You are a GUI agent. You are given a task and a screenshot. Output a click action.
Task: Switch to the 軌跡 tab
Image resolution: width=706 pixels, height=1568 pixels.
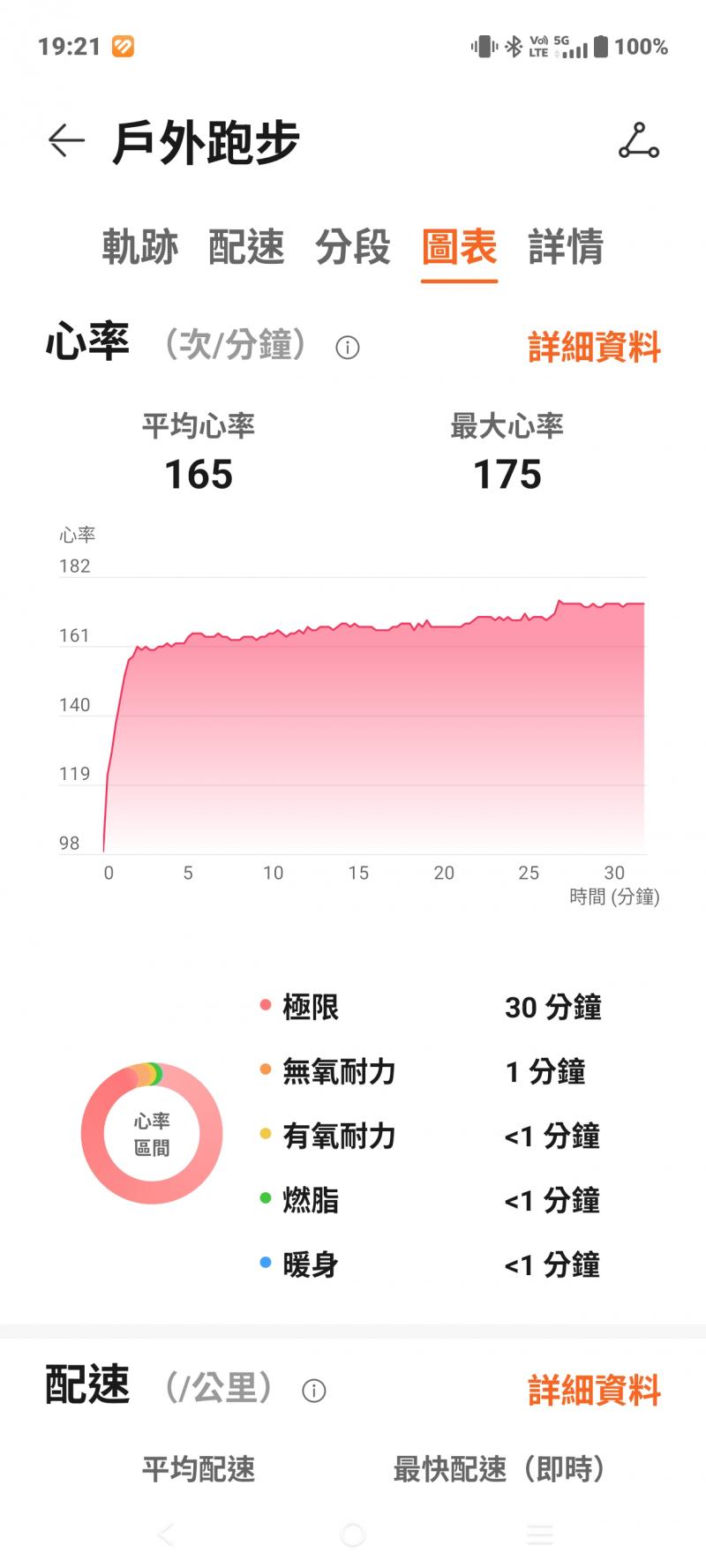coord(139,247)
